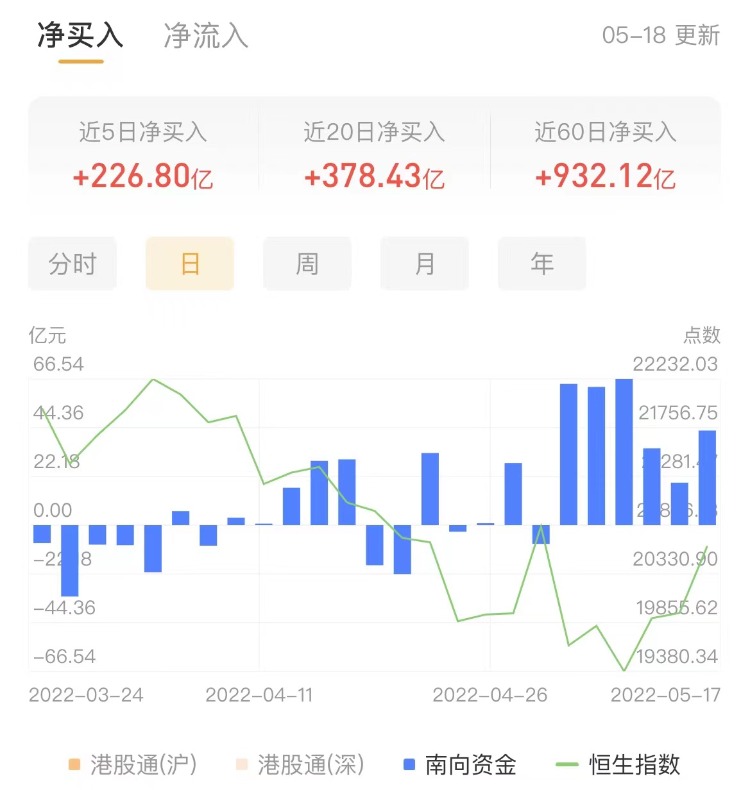
Task: Switch chart to 周 weekly view
Action: [x=307, y=264]
